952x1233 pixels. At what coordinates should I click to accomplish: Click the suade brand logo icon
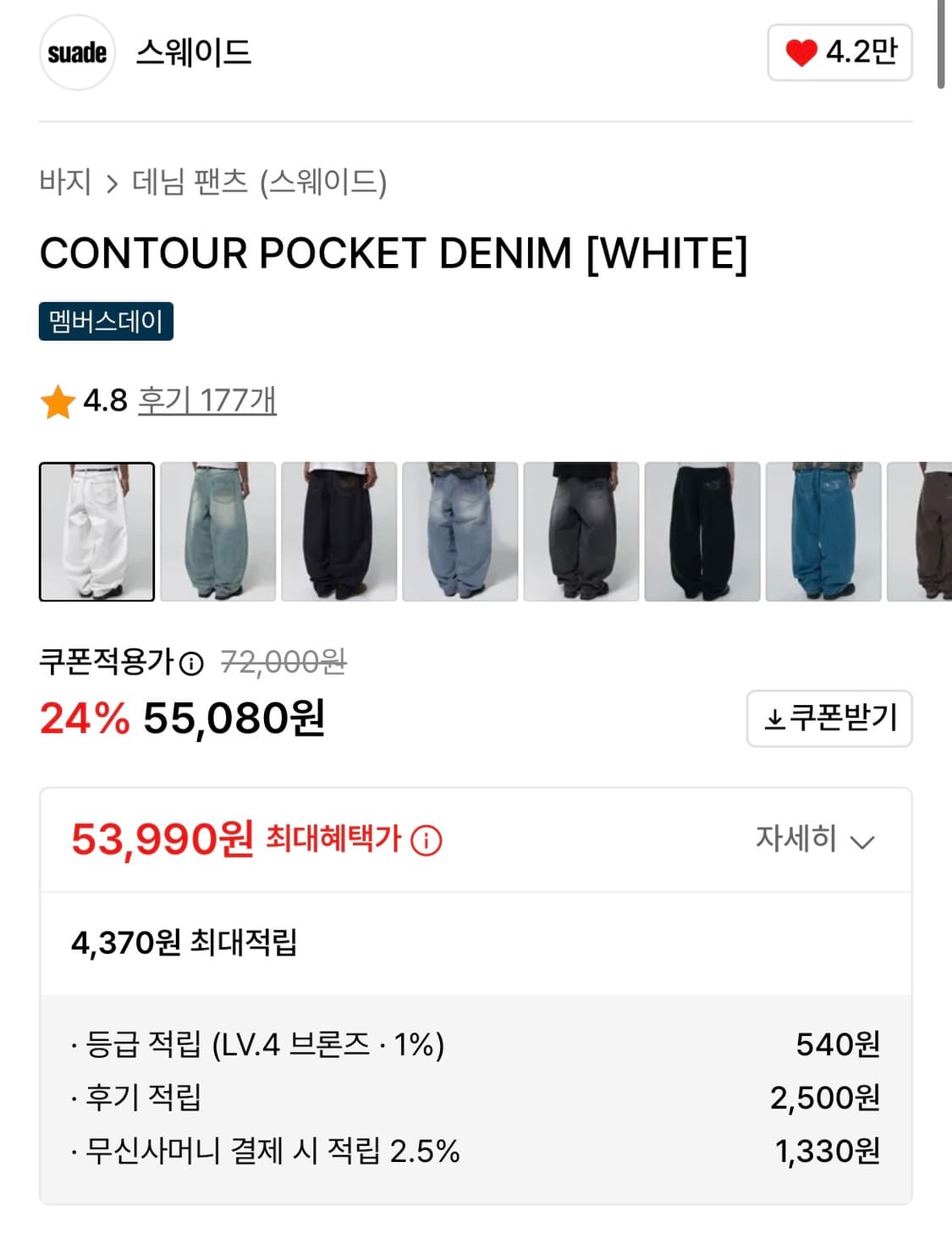77,52
